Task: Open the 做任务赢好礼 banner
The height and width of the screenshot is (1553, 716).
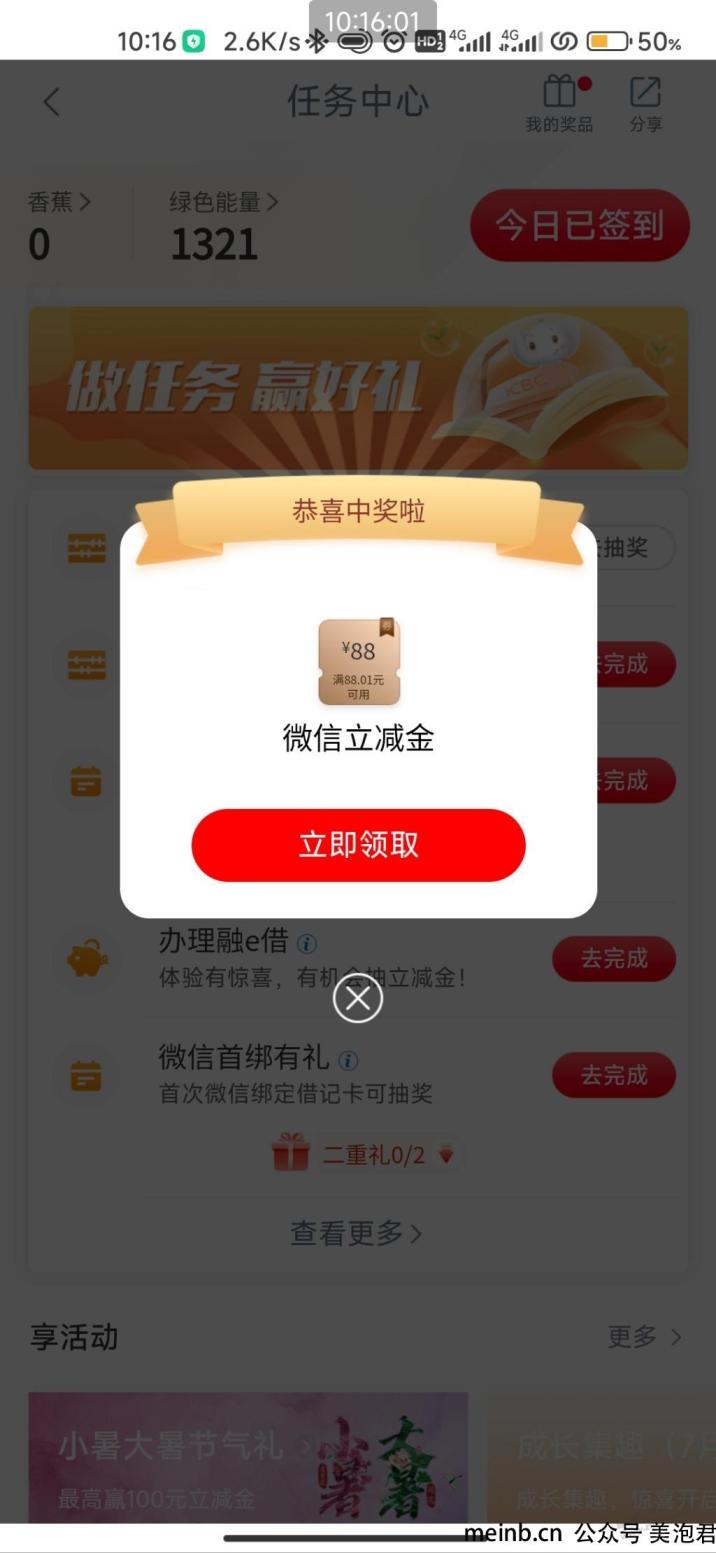Action: (x=357, y=388)
